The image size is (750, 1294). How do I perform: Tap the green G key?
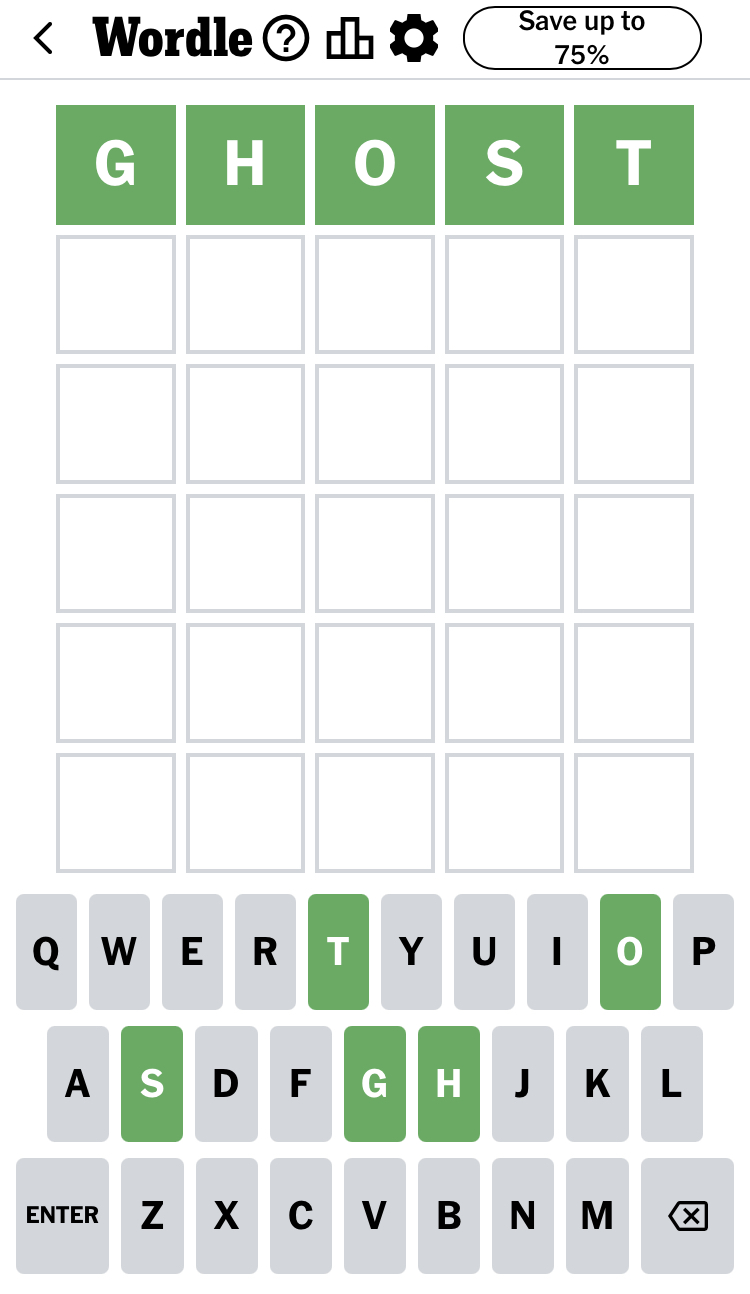(x=375, y=1084)
